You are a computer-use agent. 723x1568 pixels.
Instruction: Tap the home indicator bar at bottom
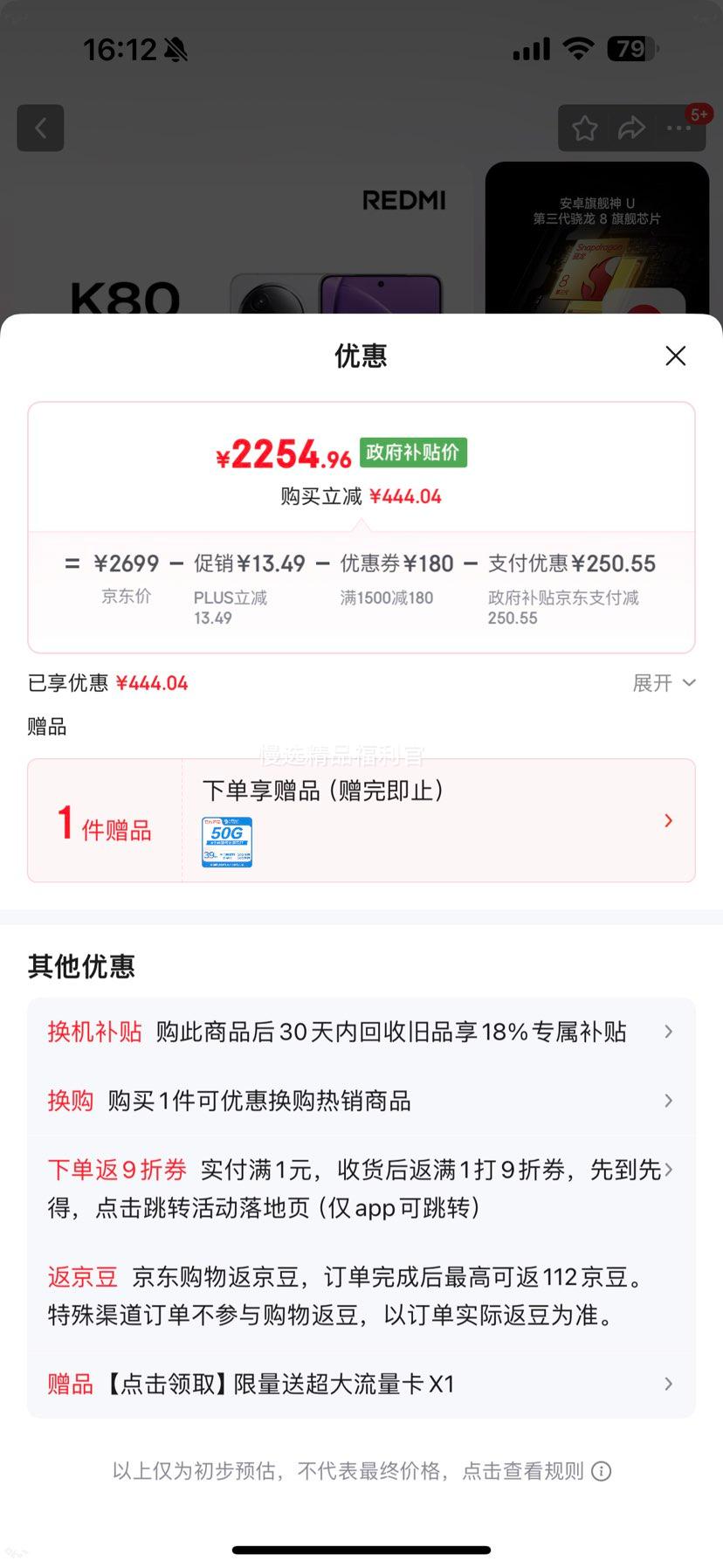361,1548
